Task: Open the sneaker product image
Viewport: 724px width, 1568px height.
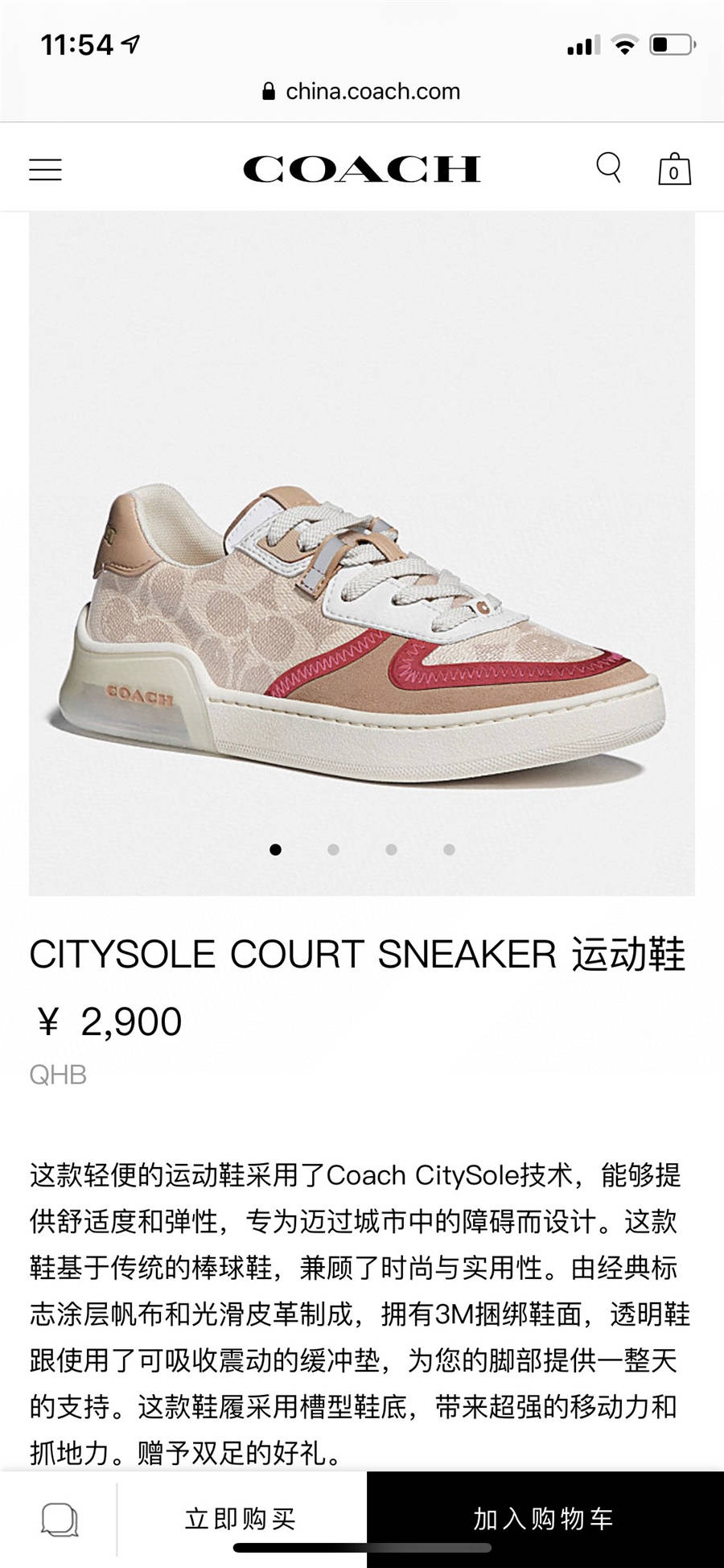Action: 362,612
